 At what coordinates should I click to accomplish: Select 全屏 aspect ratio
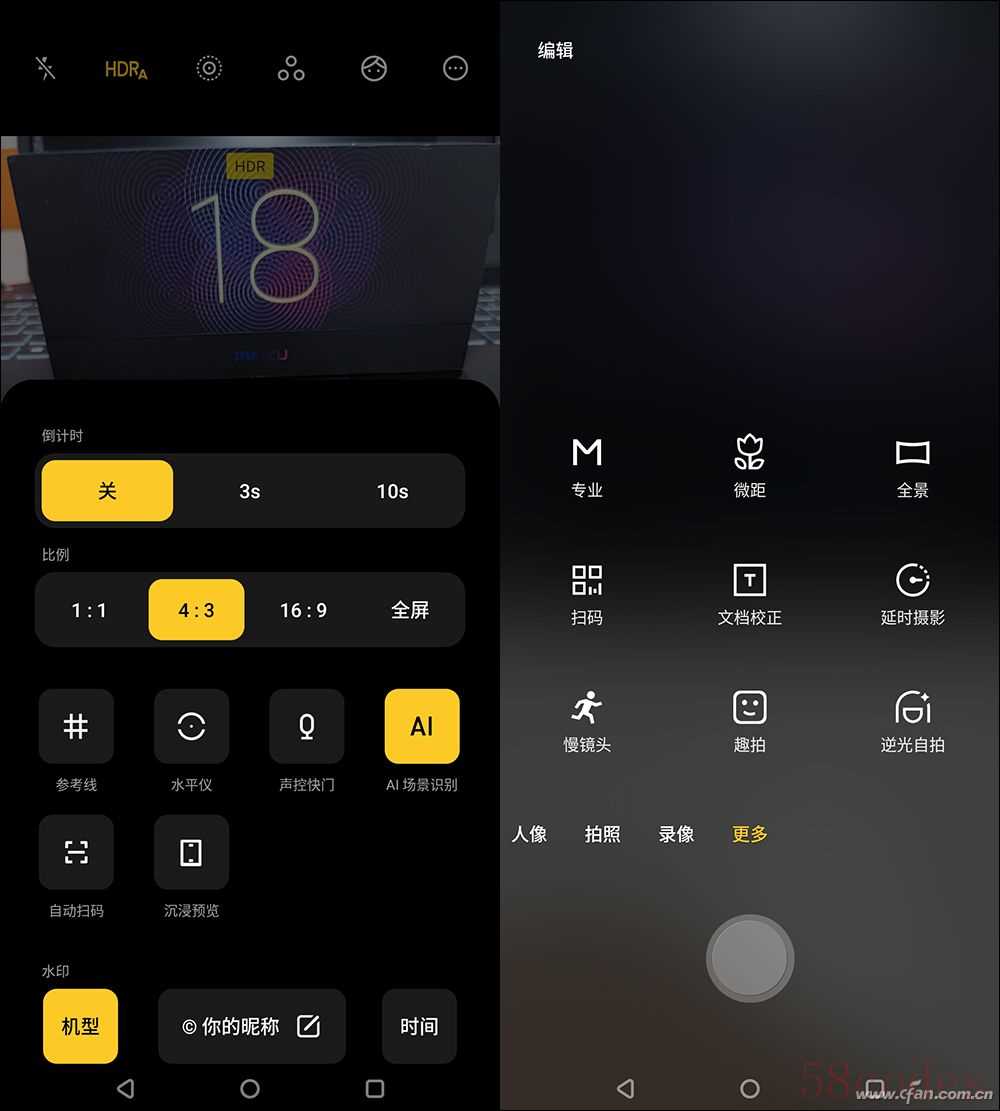(410, 610)
